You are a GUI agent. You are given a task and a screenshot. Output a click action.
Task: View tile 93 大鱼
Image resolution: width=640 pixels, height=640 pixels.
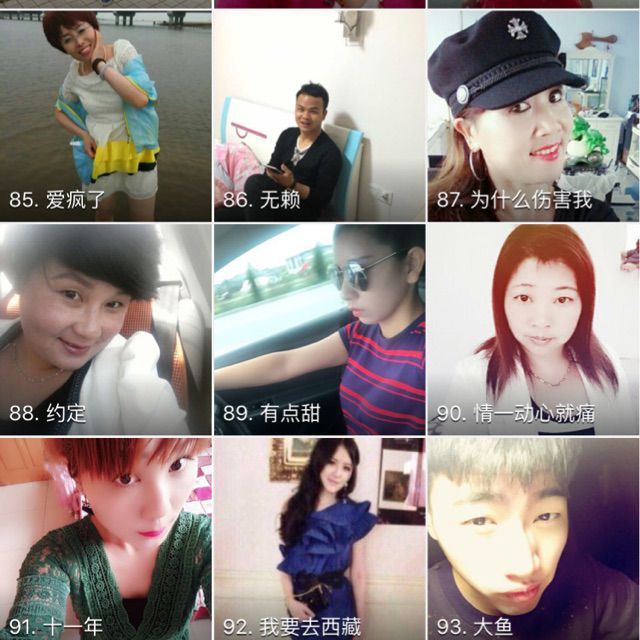coord(533,540)
